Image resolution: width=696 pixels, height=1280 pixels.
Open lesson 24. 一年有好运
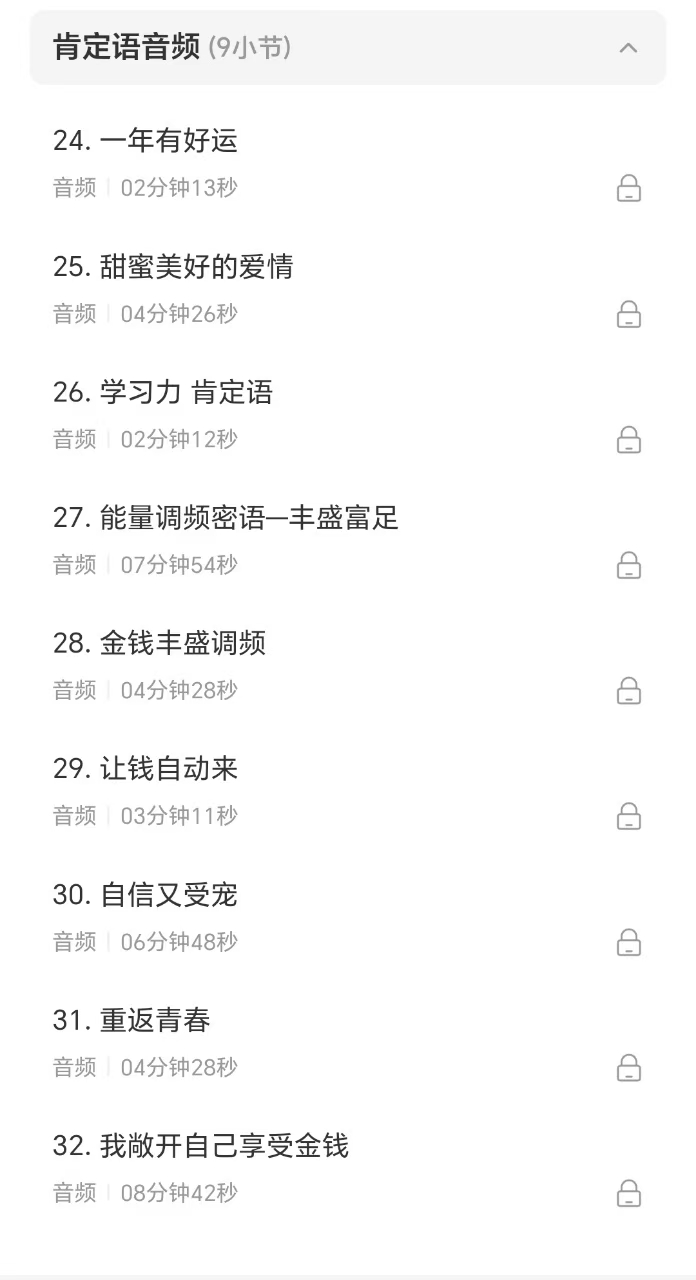(146, 142)
